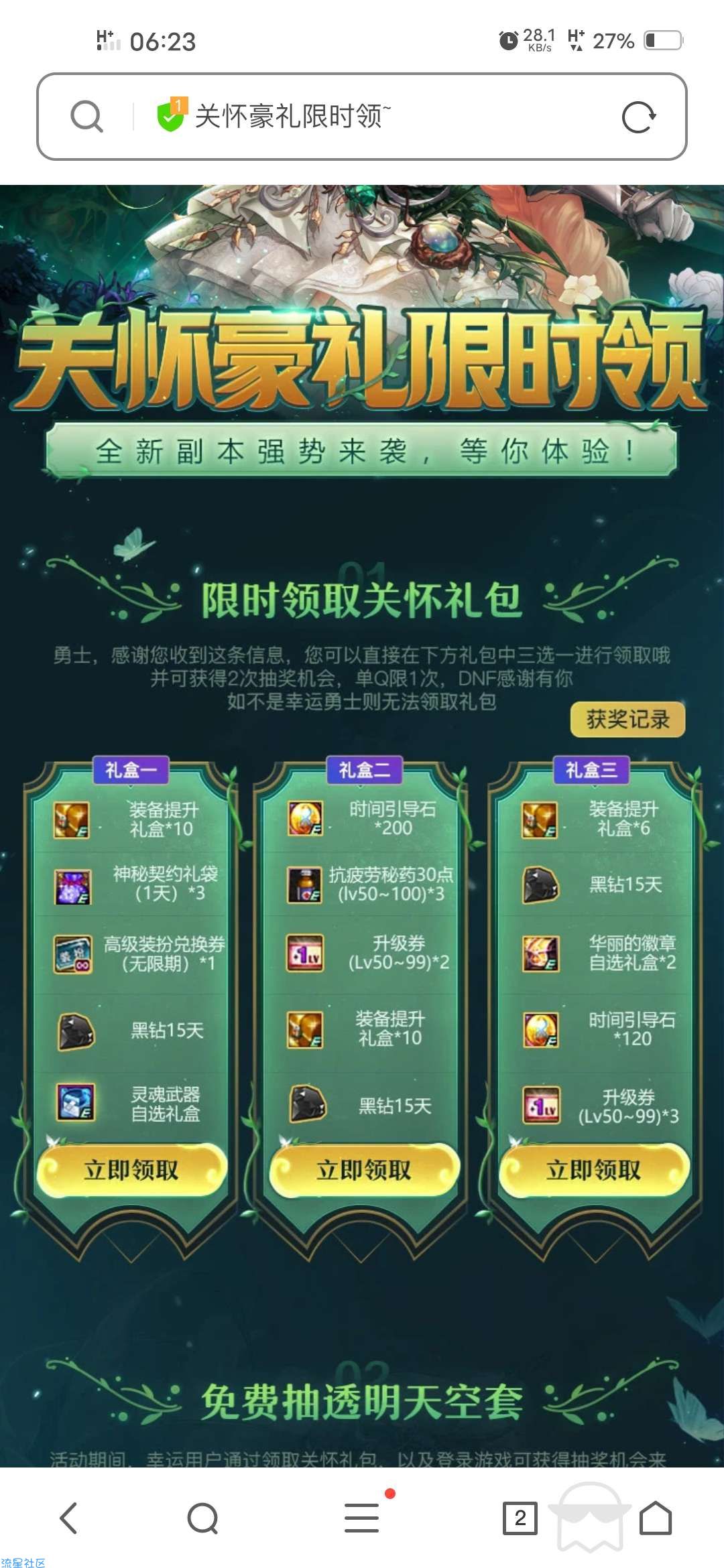Go back using the browser back arrow
The image size is (724, 1568).
coord(69,1518)
